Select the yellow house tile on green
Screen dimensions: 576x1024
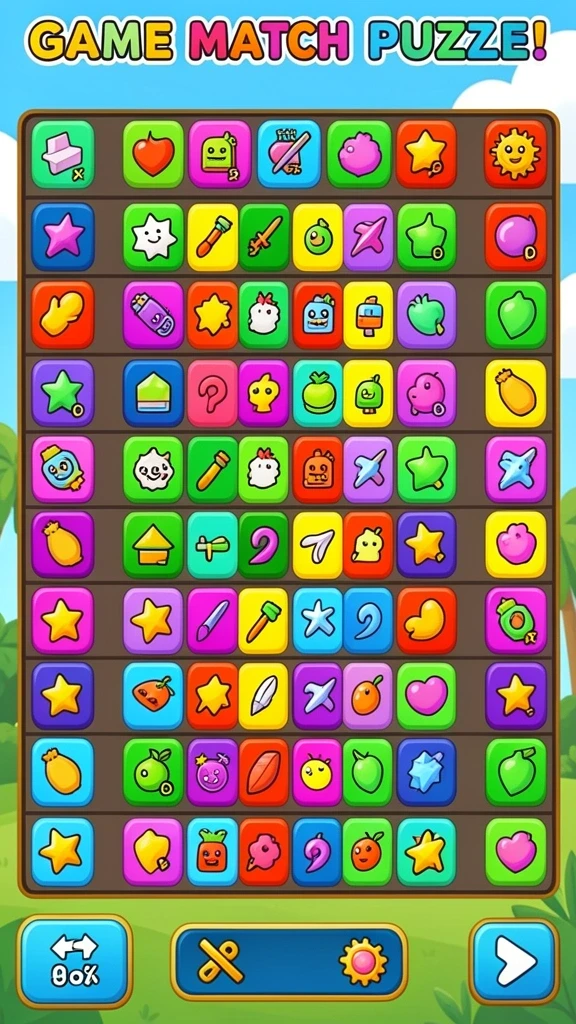point(153,545)
